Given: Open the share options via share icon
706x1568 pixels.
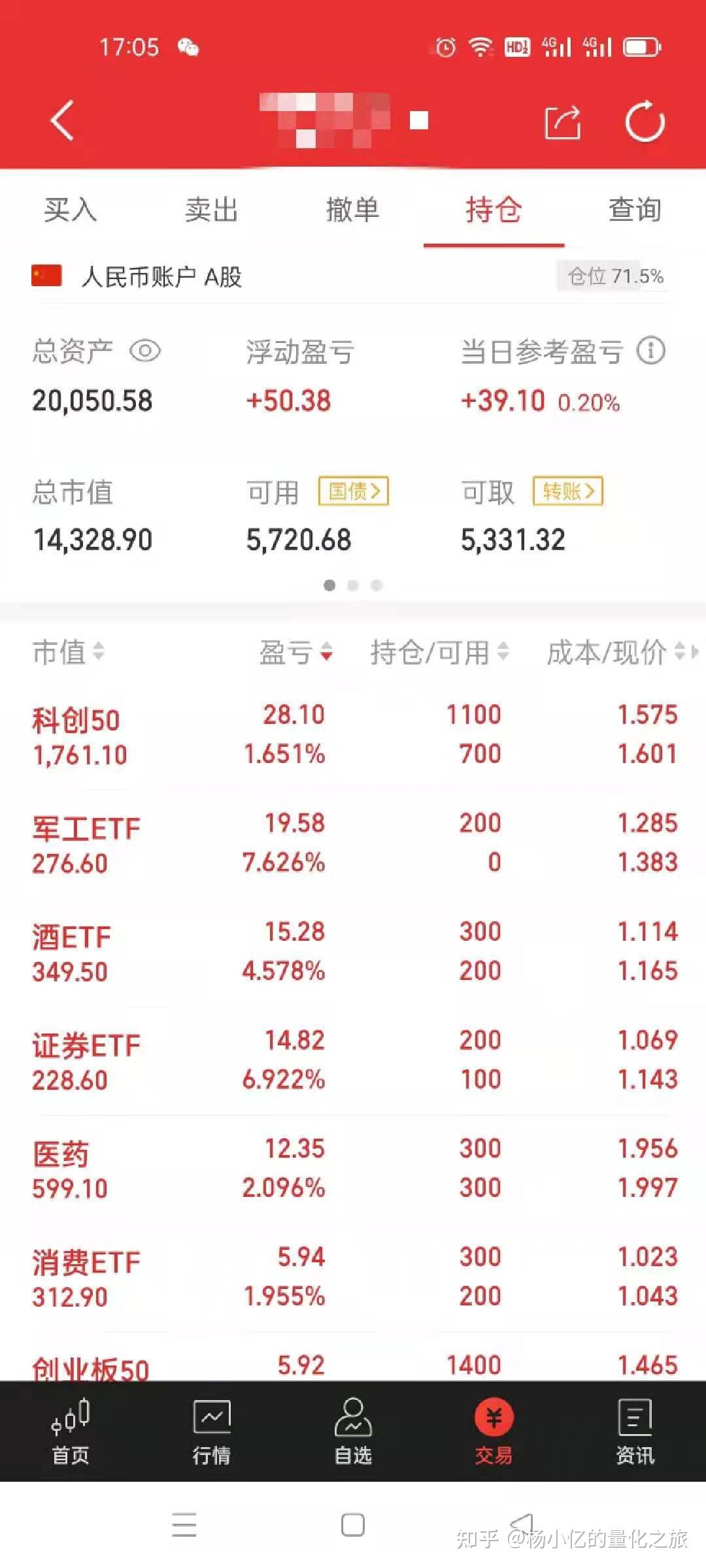Looking at the screenshot, I should point(562,120).
